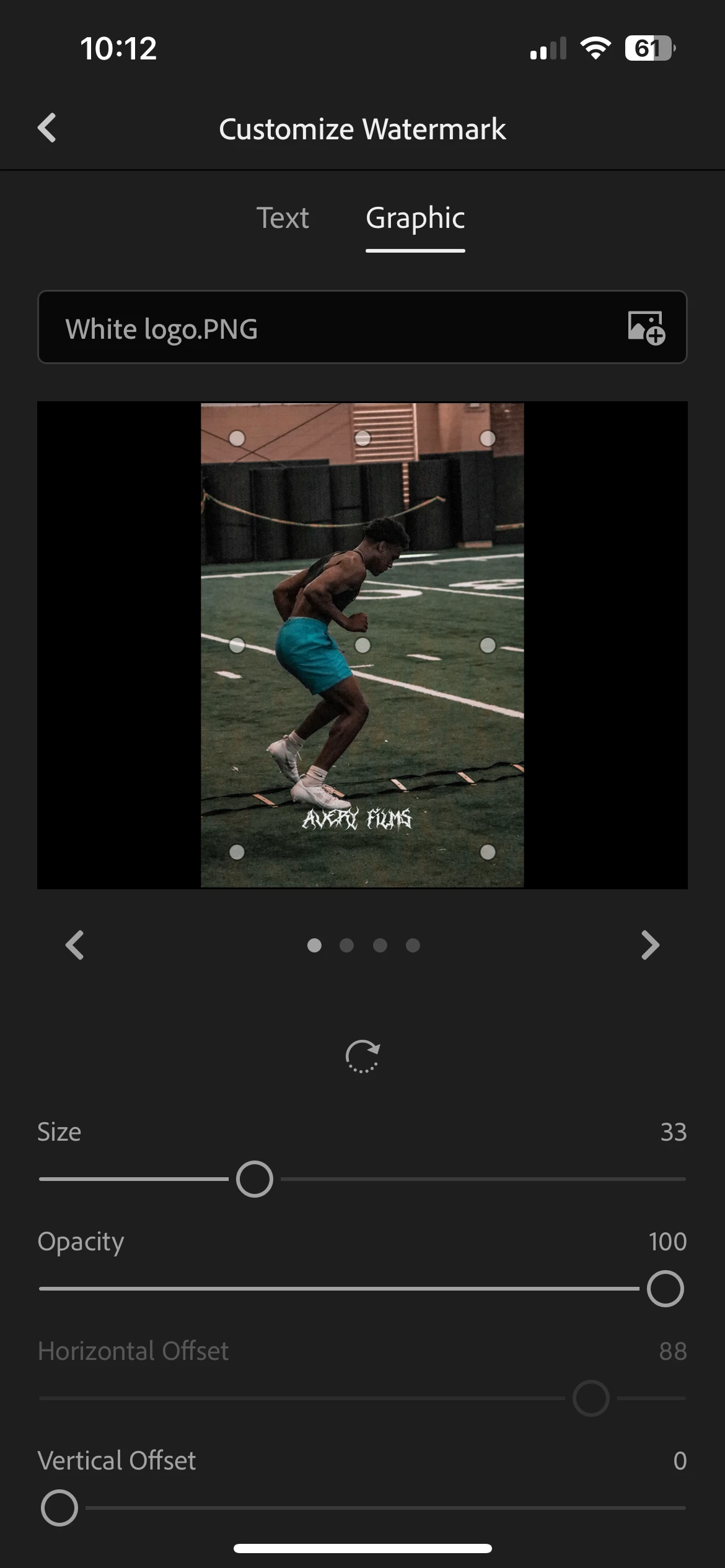Tap the Vertical Offset slider handle
725x1568 pixels.
[x=59, y=1508]
